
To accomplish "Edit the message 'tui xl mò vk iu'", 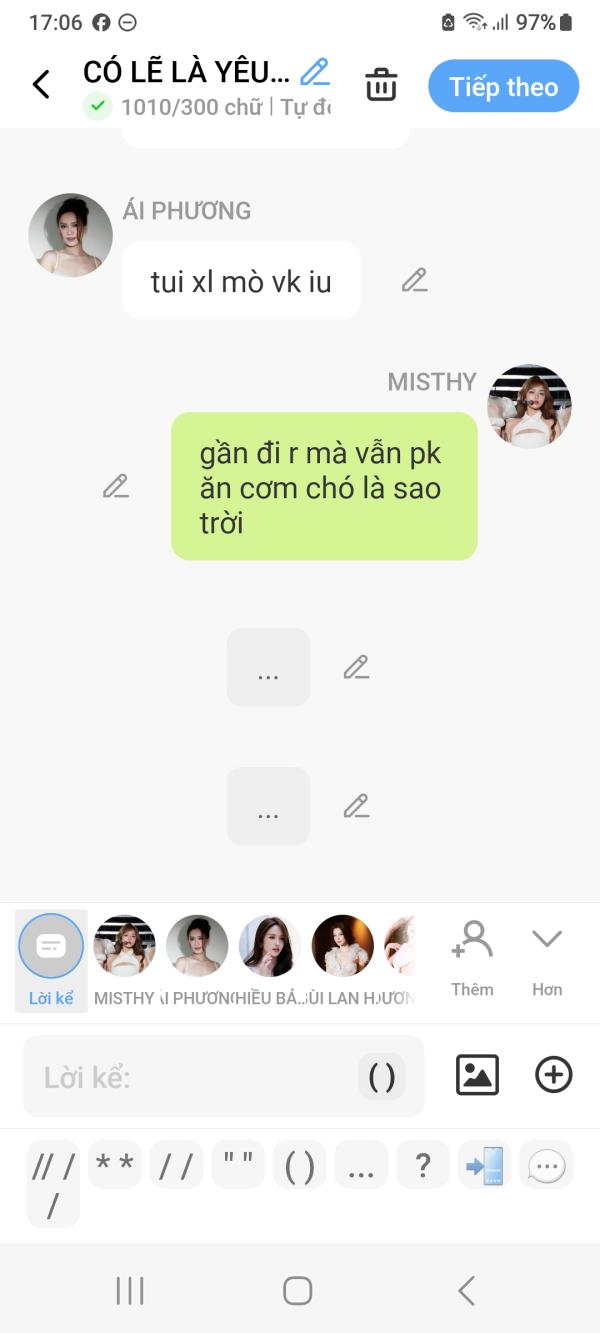I will tap(415, 281).
